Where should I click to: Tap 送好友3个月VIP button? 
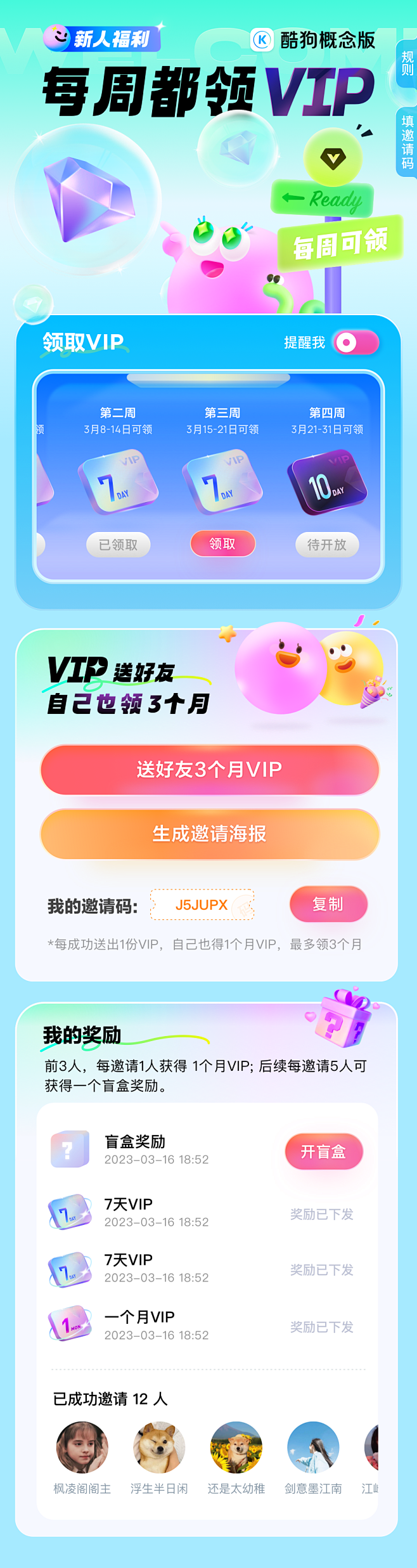pyautogui.click(x=209, y=770)
